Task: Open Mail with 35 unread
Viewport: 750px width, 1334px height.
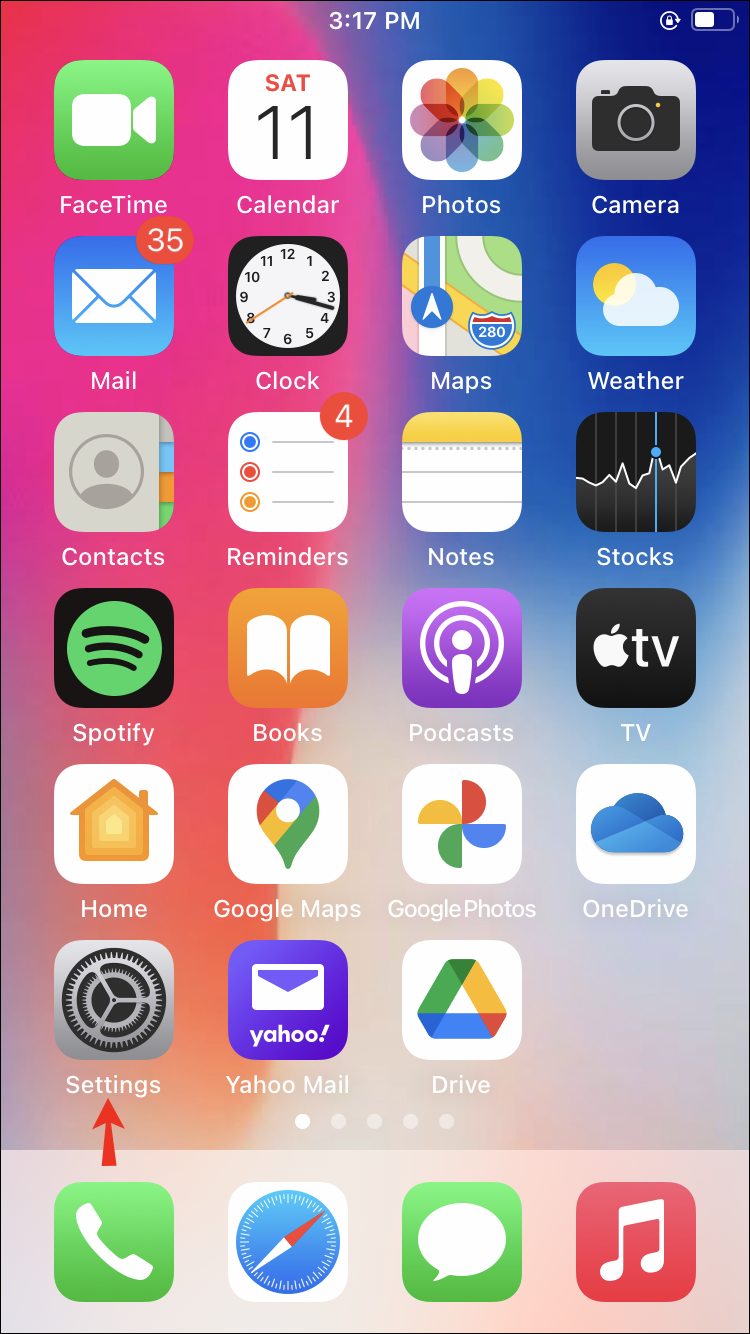Action: (114, 296)
